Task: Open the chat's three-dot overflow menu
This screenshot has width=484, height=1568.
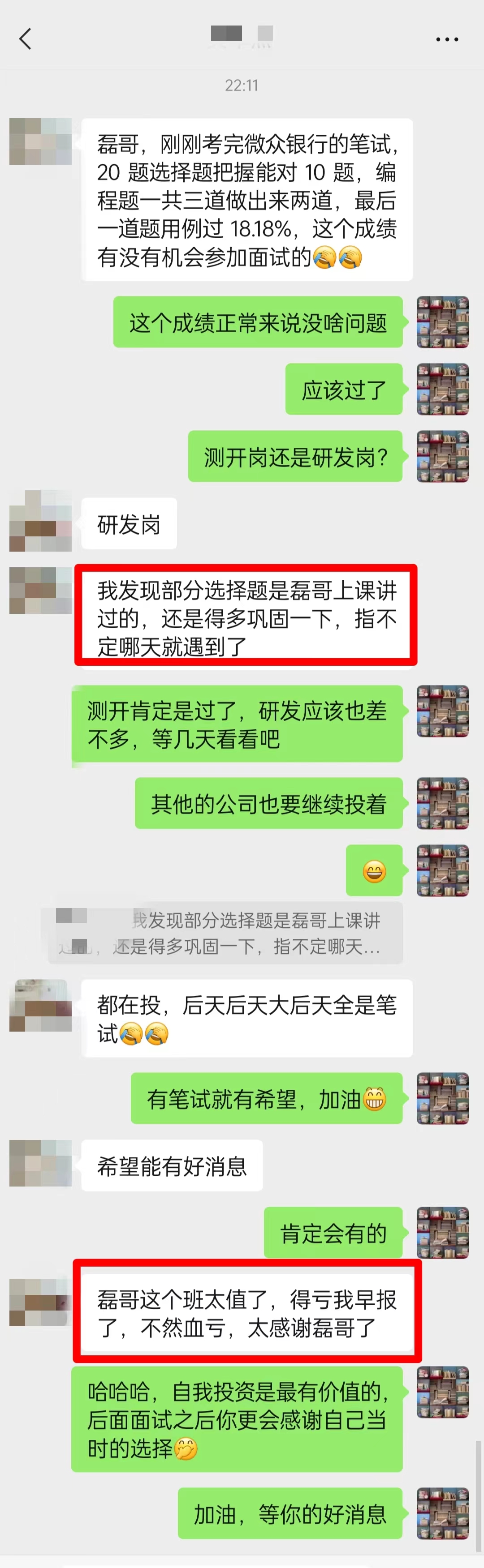Action: coord(447,39)
